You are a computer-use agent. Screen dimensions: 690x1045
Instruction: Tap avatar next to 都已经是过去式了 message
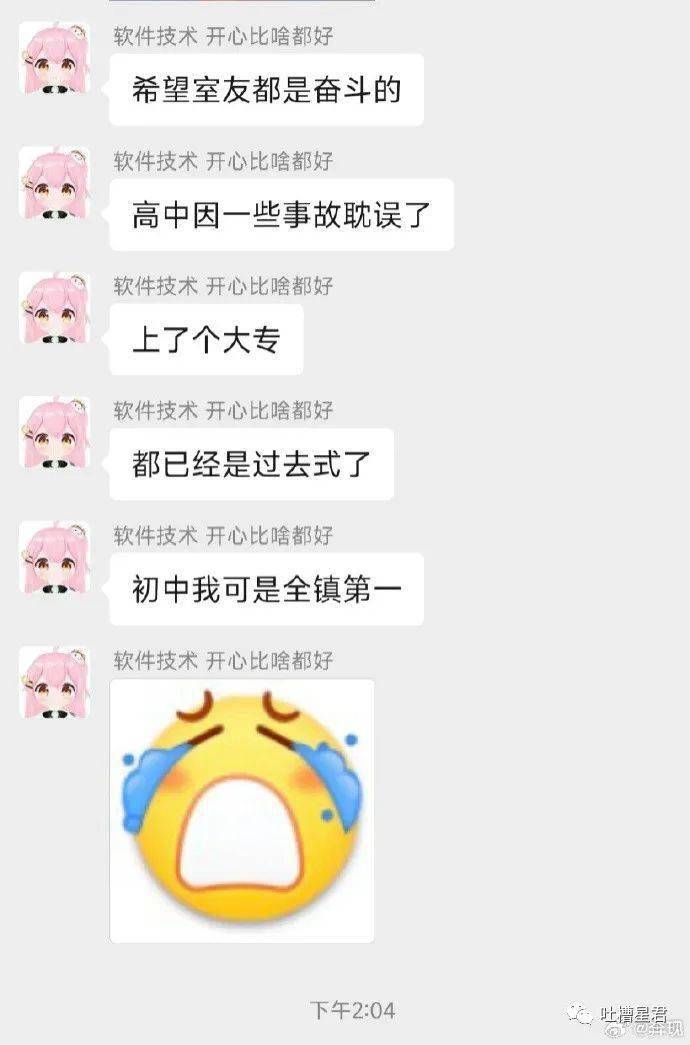[55, 433]
